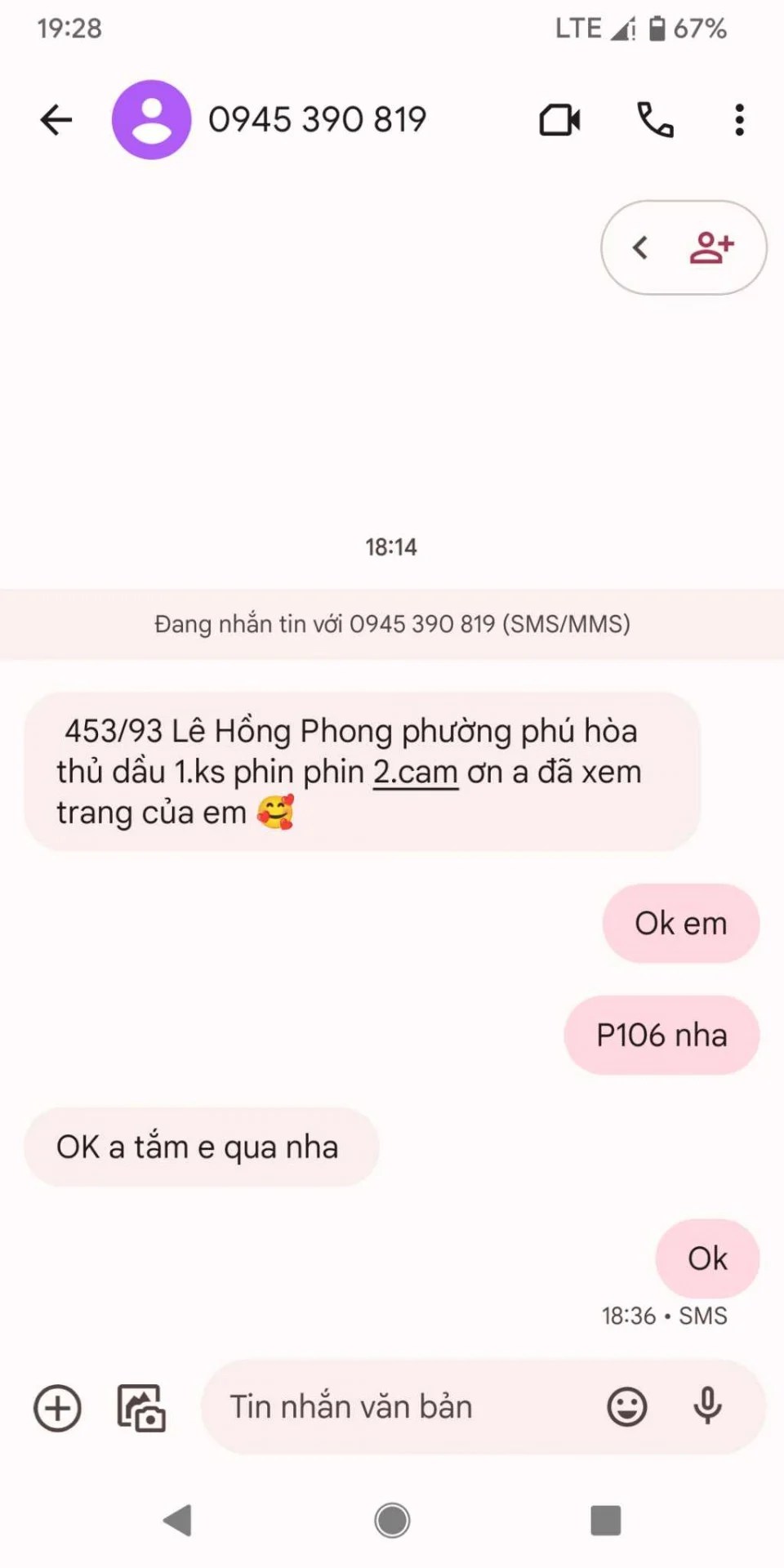The image size is (784, 1568).
Task: Record a voice message
Action: pyautogui.click(x=707, y=1406)
